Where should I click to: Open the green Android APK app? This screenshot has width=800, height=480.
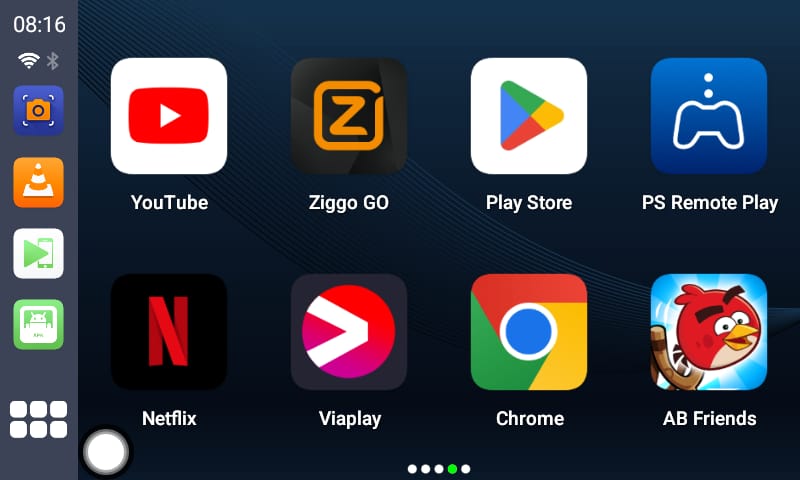pos(38,324)
